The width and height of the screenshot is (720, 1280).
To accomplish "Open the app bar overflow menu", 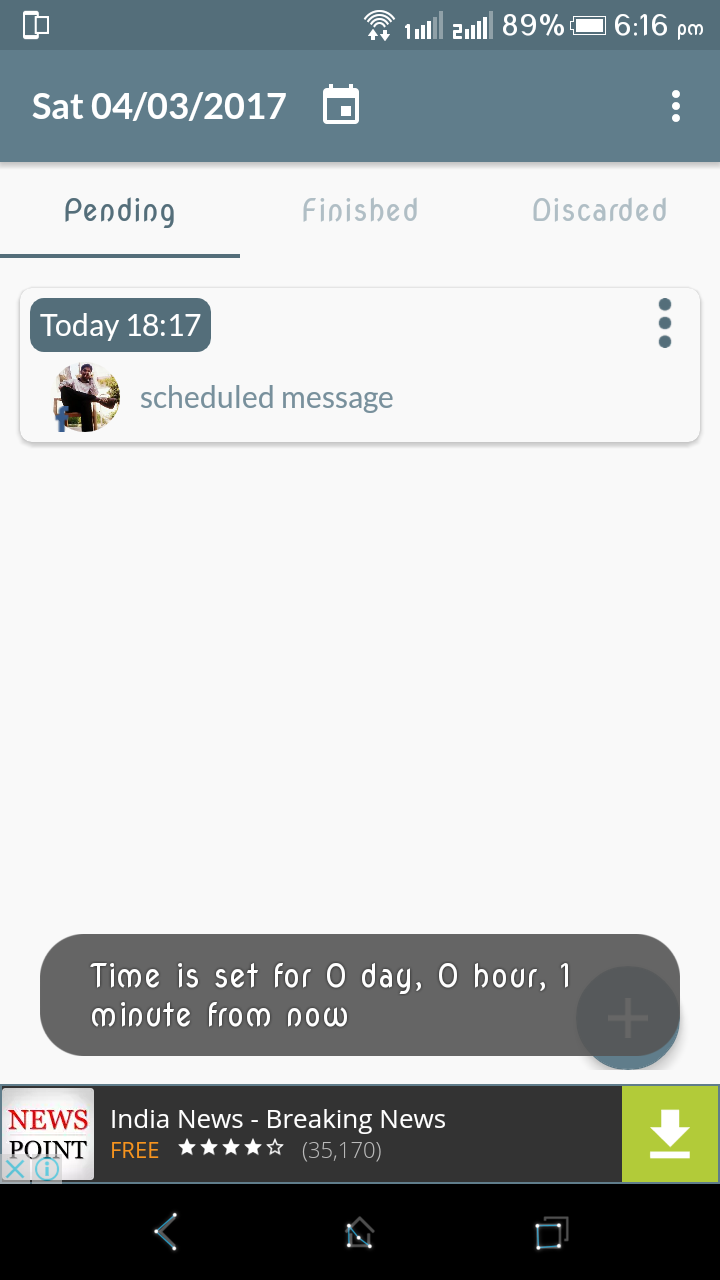I will click(x=676, y=106).
